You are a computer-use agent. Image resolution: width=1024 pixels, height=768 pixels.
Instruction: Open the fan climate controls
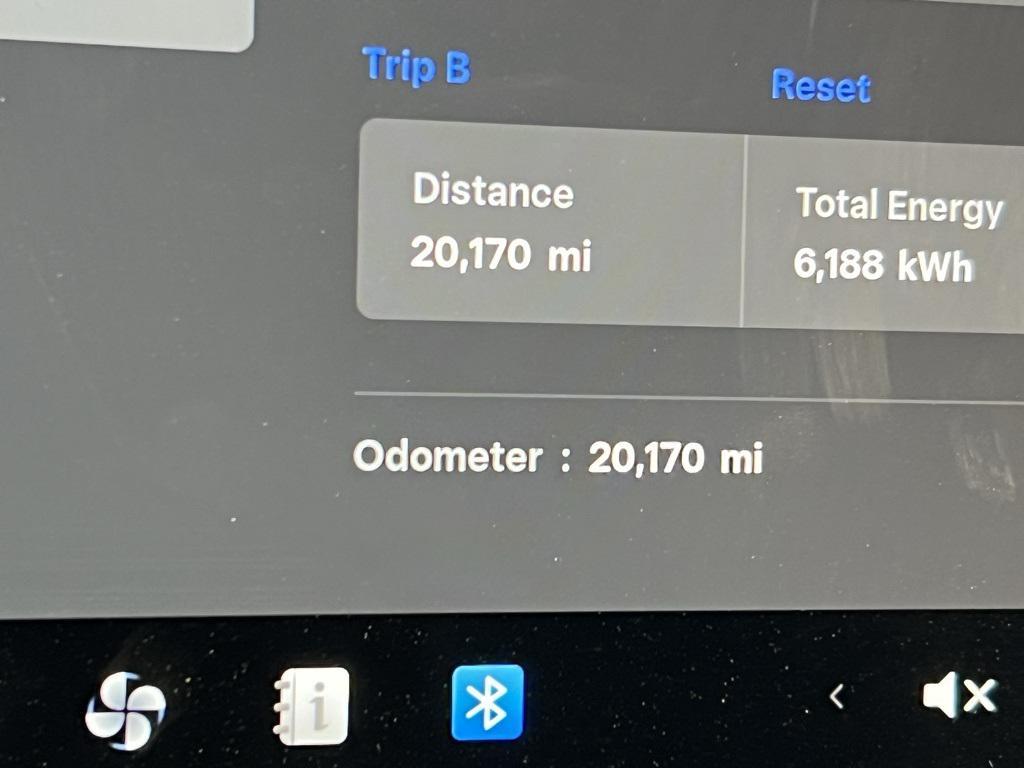(x=126, y=707)
